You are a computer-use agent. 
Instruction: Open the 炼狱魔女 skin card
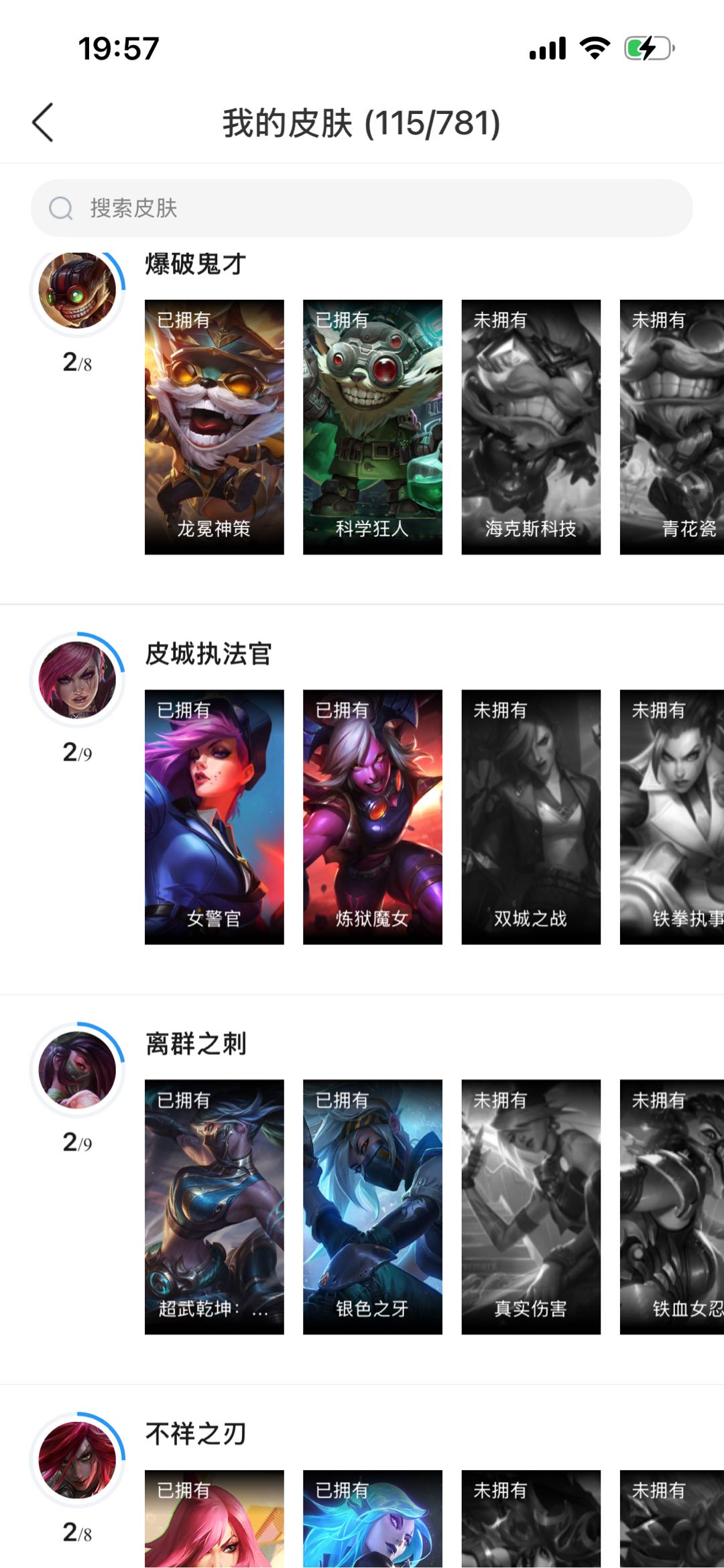373,817
